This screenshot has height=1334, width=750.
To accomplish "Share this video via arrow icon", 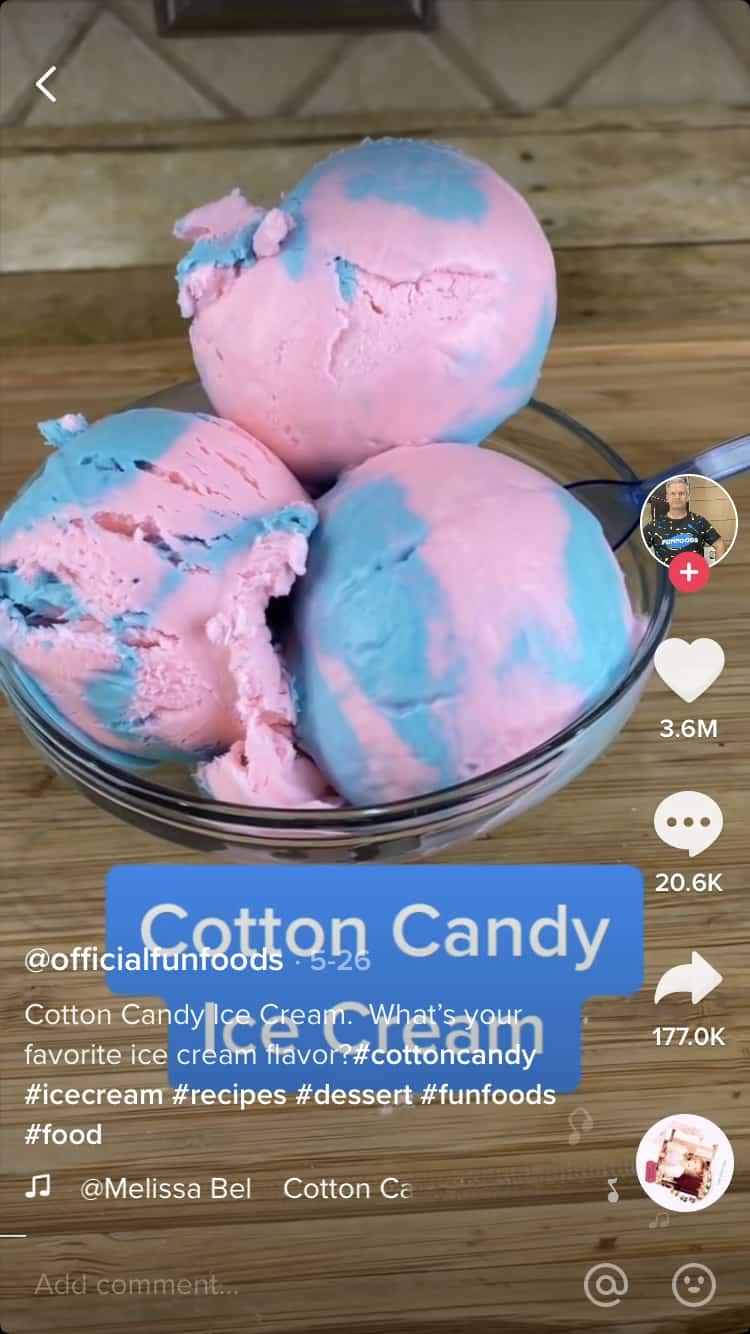I will pyautogui.click(x=688, y=978).
